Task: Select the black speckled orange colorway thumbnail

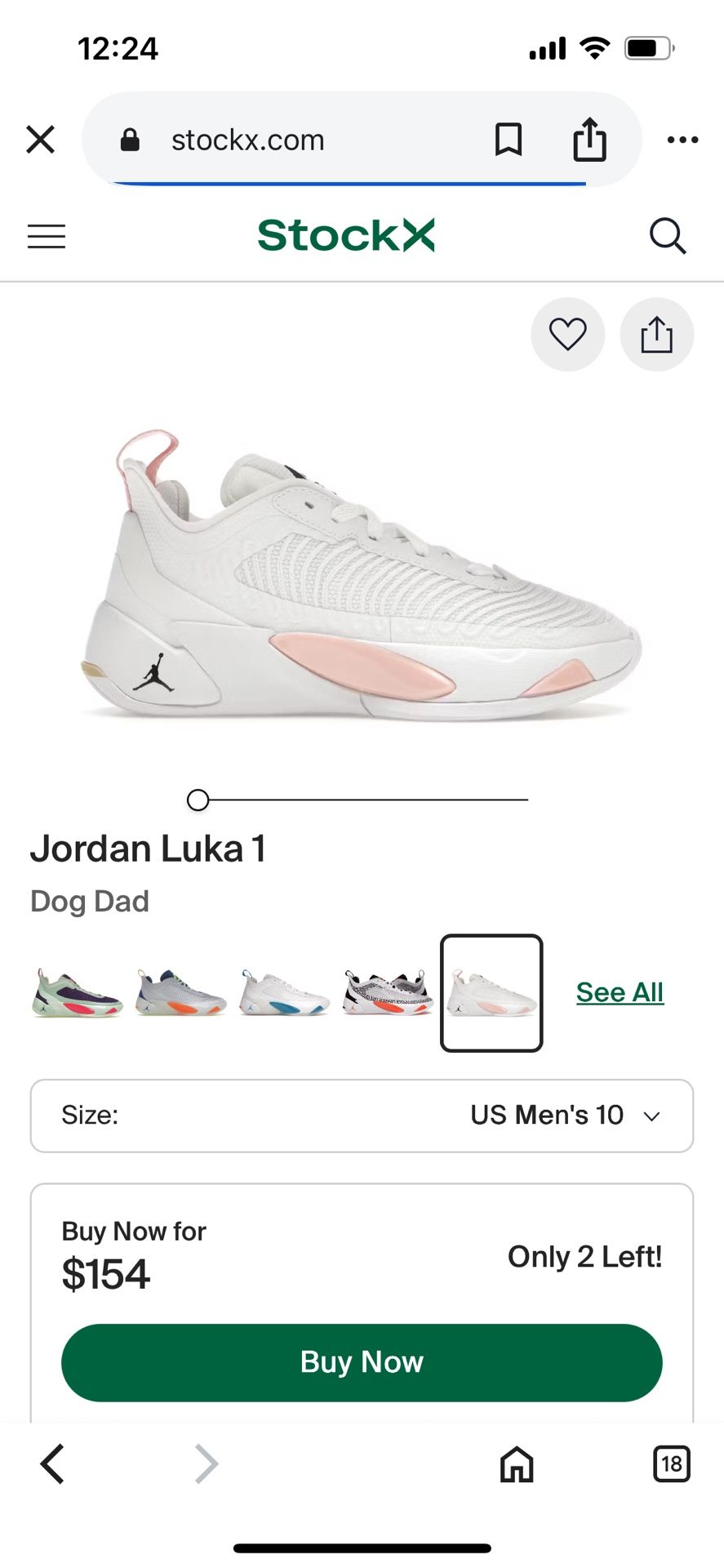Action: 388,993
